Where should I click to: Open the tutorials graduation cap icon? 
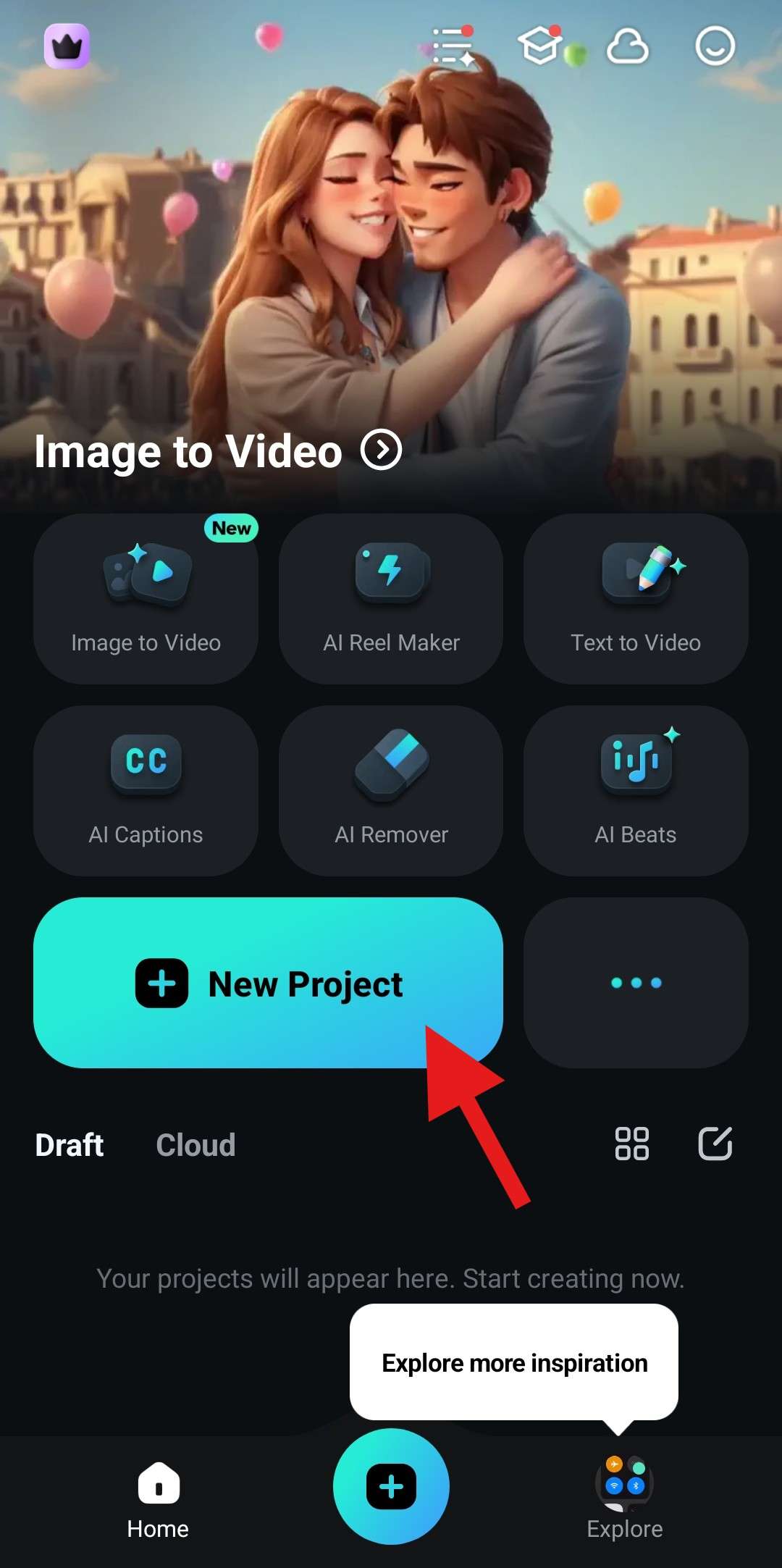[540, 46]
